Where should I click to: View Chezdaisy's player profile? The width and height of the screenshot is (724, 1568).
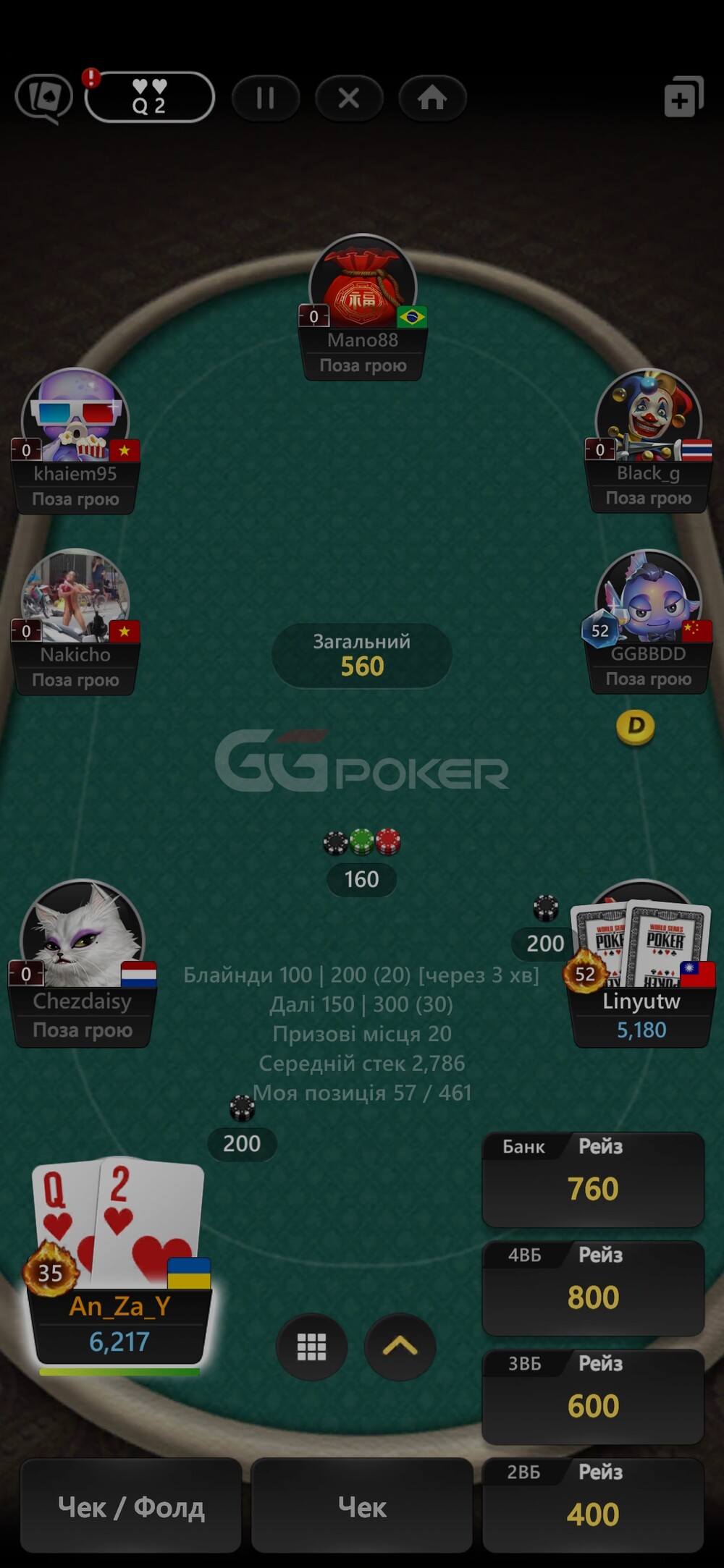[83, 962]
